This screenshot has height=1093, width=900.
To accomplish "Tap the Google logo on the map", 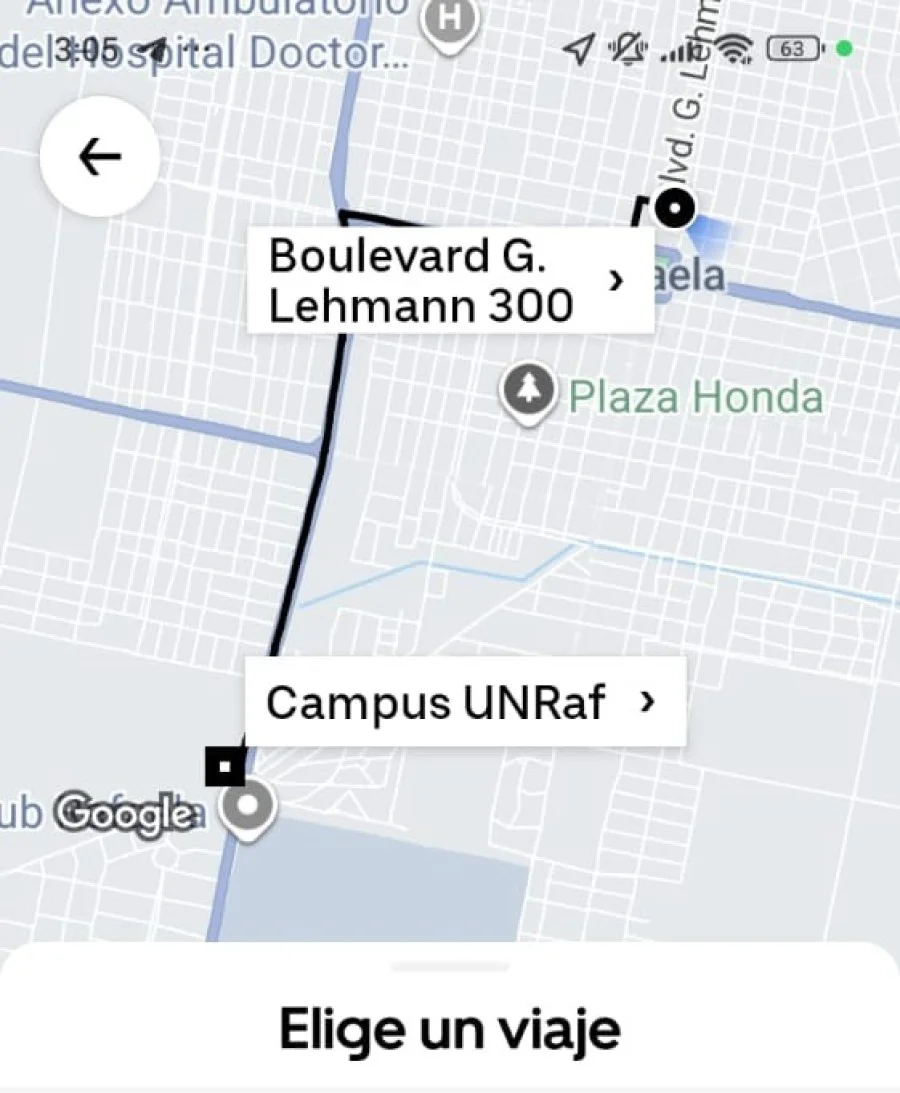I will (x=126, y=813).
